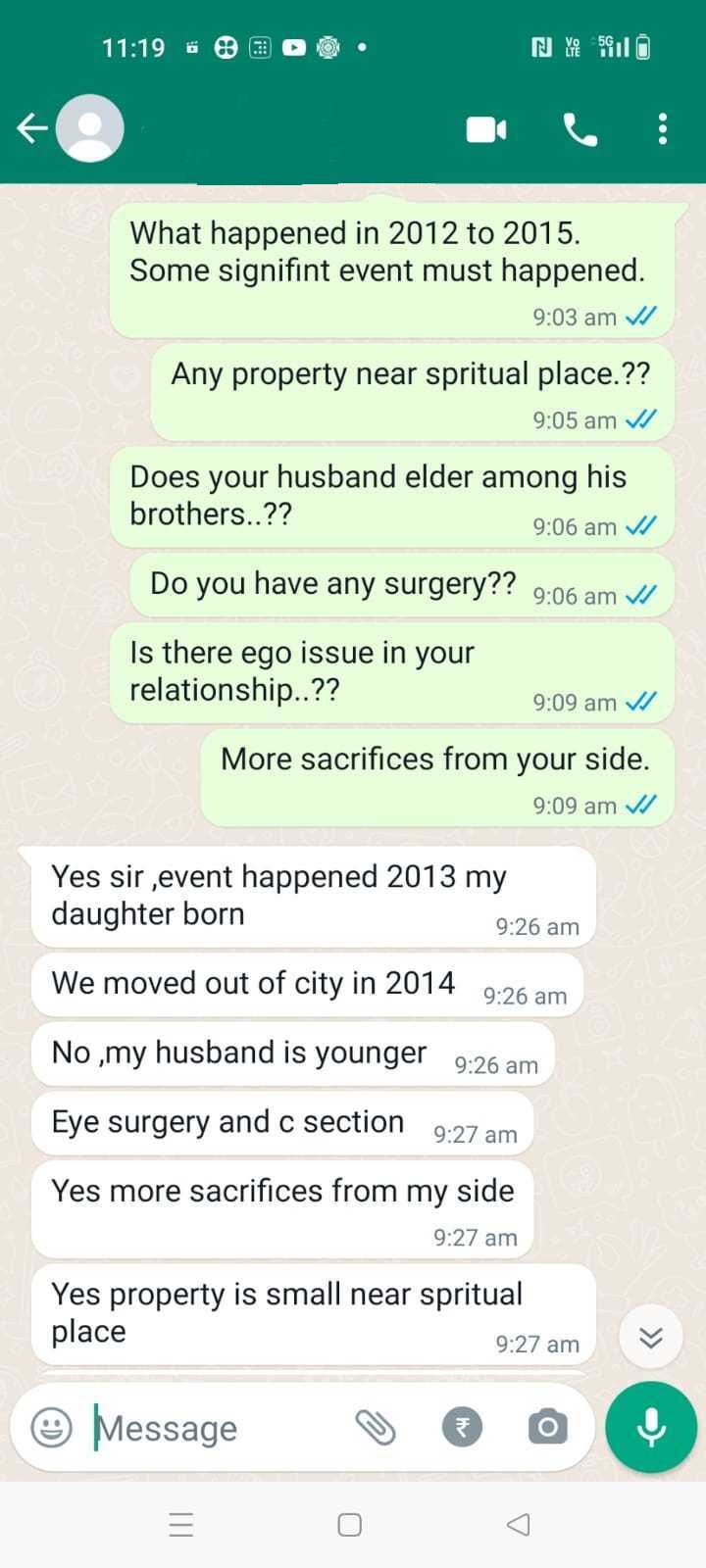Open the recent apps view
The height and width of the screenshot is (1568, 706).
(181, 1525)
